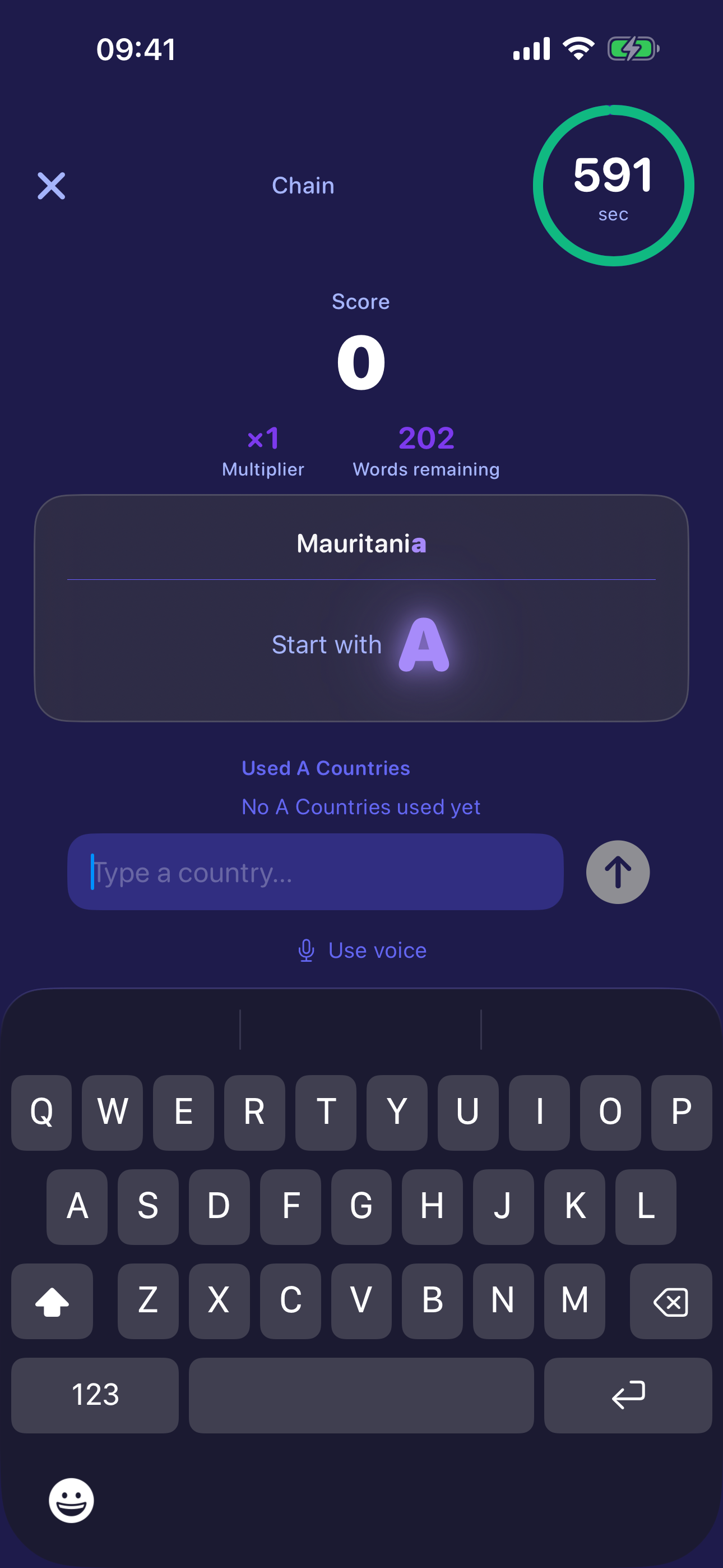The height and width of the screenshot is (1568, 723).
Task: Tap the Type a country text field
Action: (315, 871)
